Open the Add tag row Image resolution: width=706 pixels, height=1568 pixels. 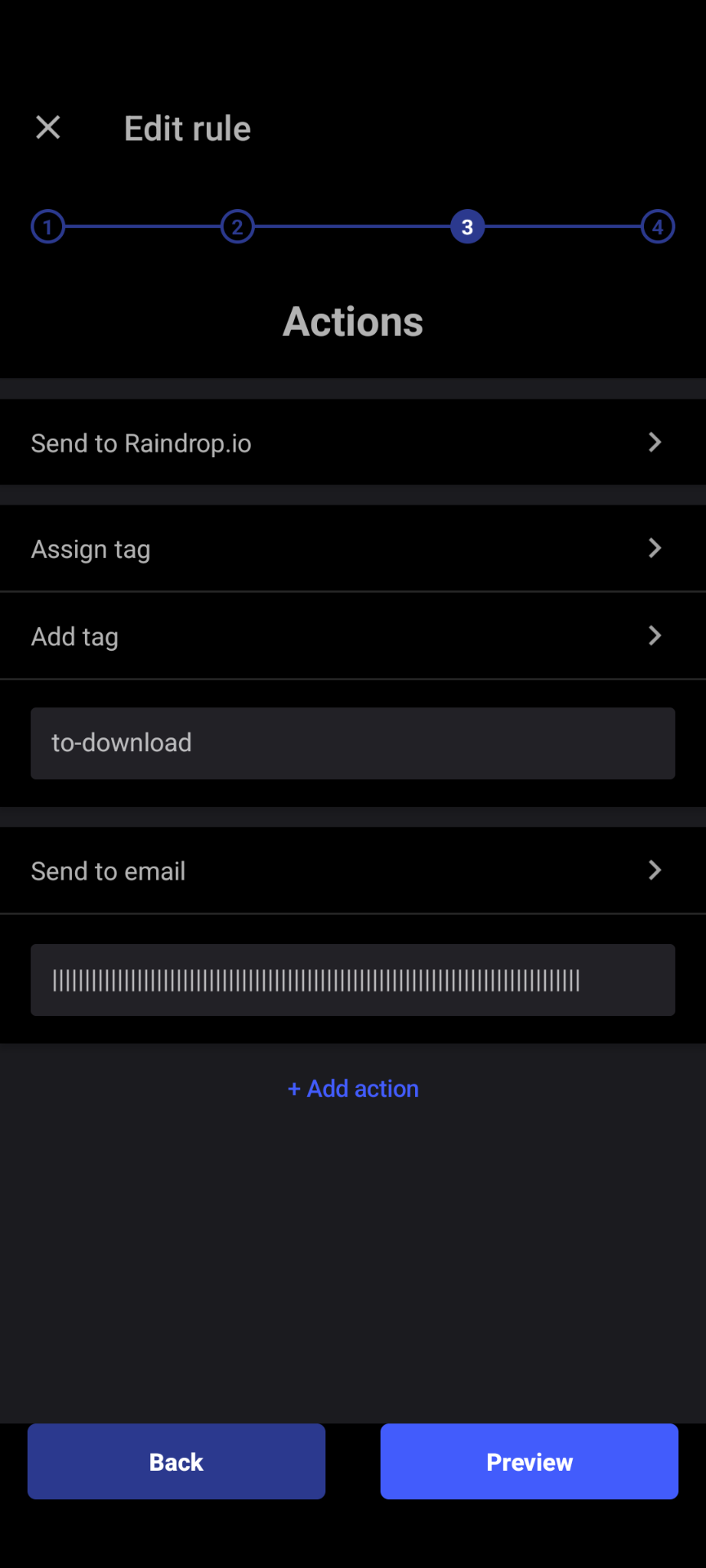(x=353, y=636)
